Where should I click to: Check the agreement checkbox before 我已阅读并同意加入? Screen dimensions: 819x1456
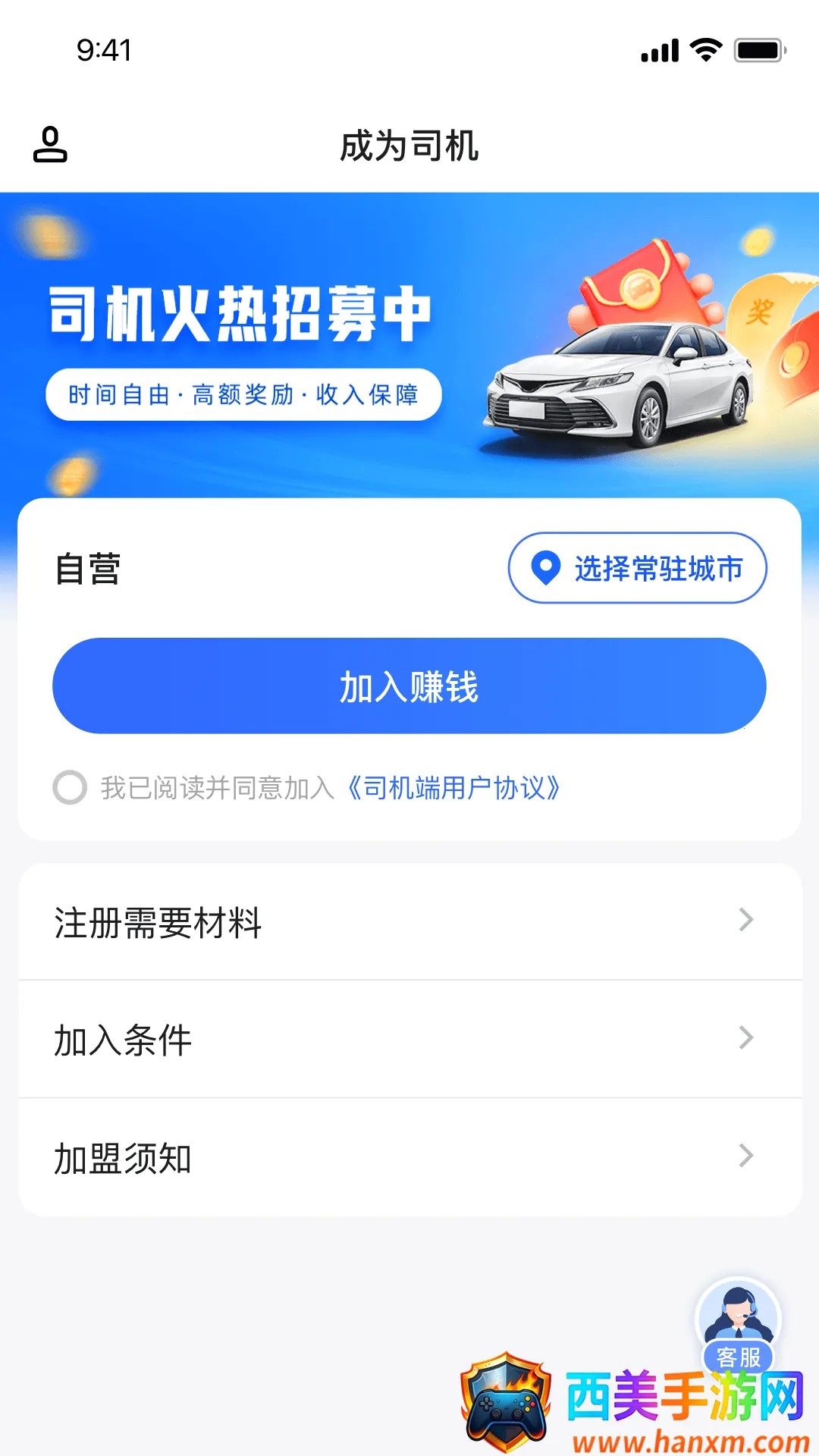coord(70,787)
